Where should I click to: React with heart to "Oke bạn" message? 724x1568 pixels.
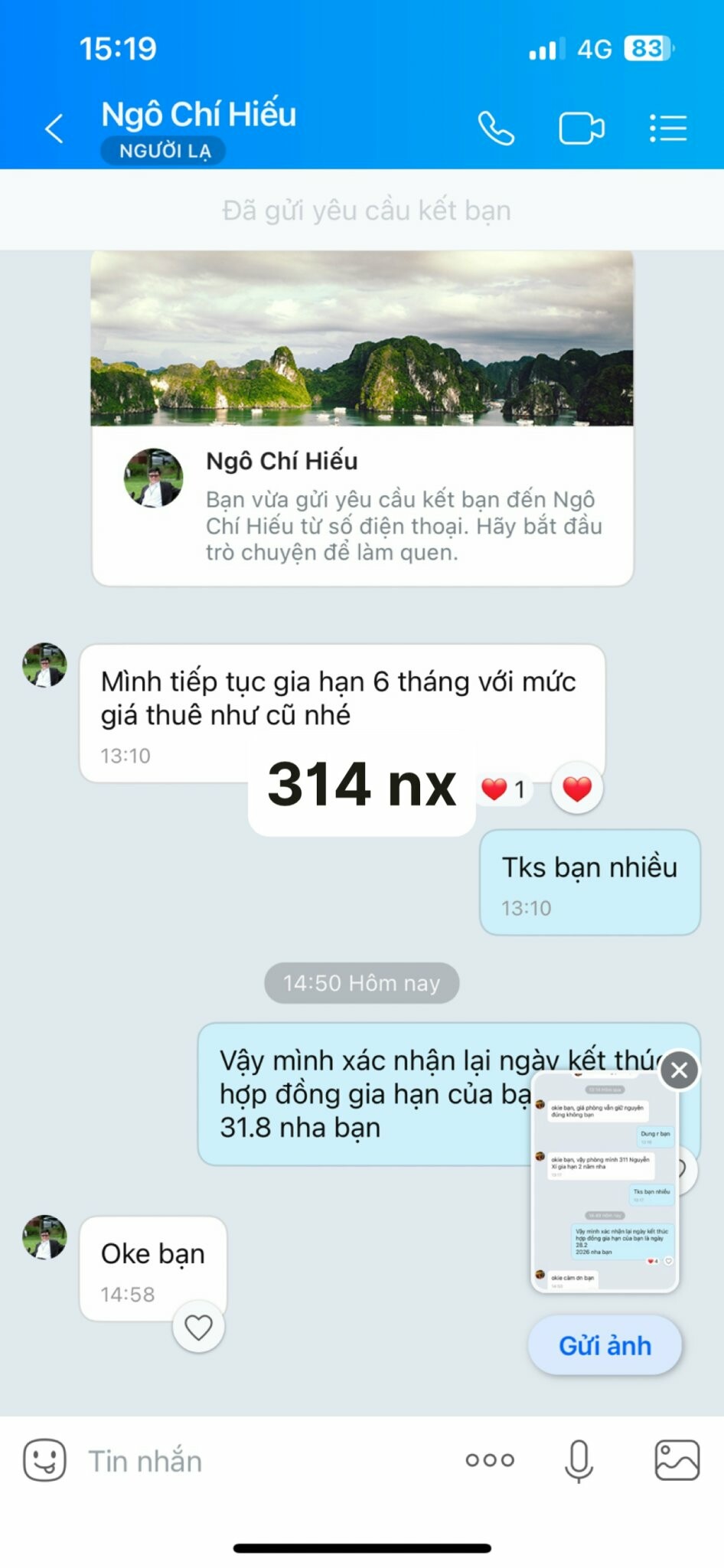[x=198, y=1328]
